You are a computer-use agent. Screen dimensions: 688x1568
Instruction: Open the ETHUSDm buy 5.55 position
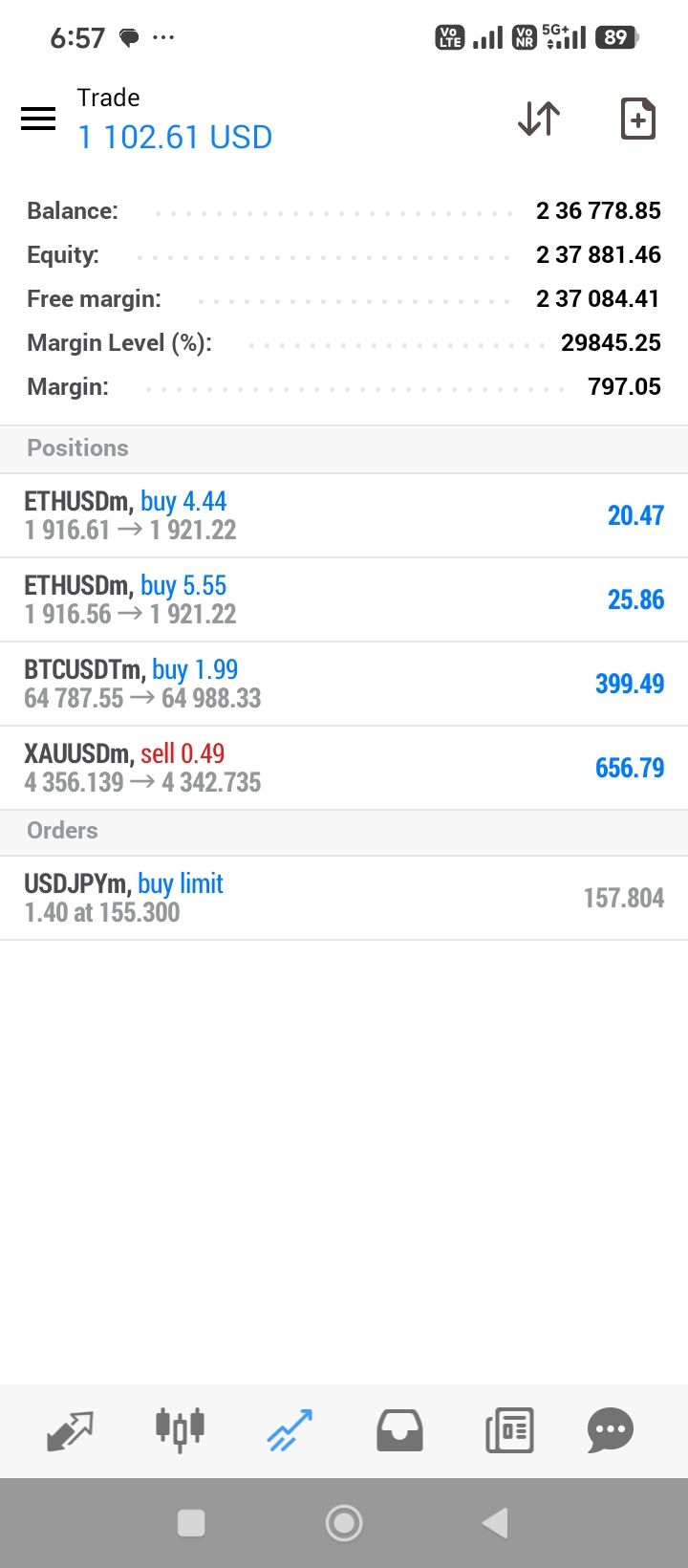pyautogui.click(x=344, y=599)
